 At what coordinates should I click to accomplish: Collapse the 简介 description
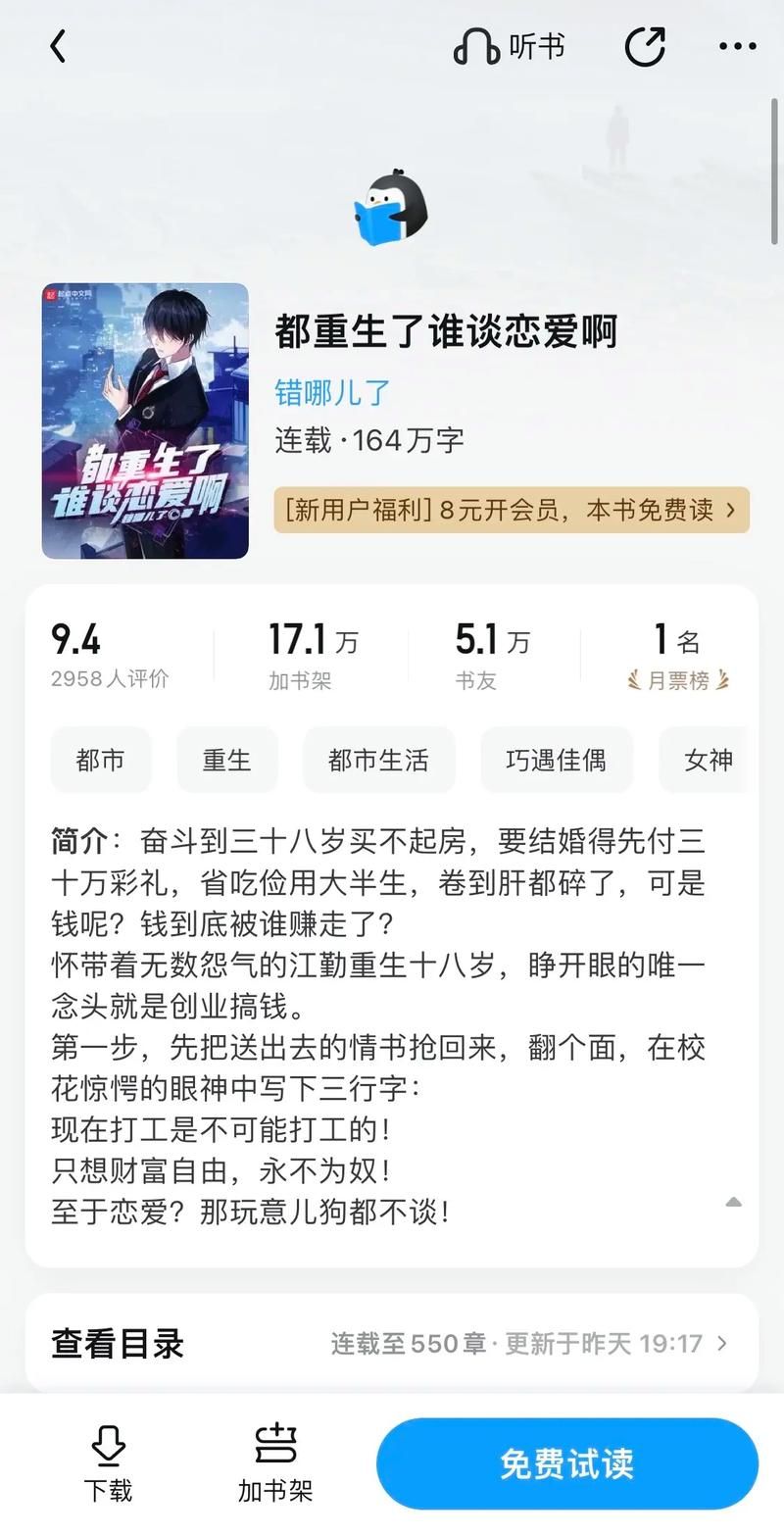point(733,1203)
